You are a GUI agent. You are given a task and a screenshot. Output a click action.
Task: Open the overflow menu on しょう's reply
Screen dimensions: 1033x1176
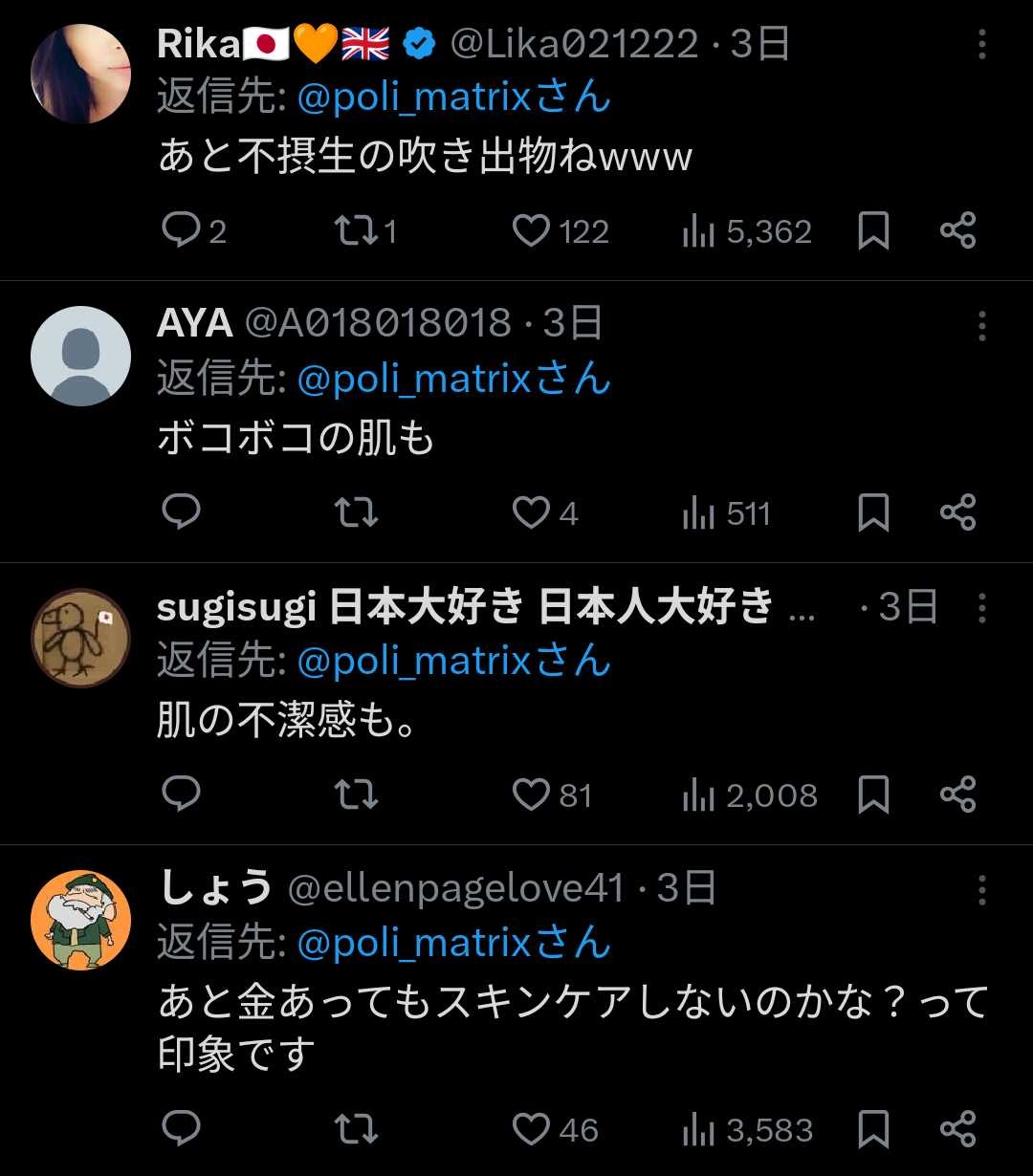point(981,890)
